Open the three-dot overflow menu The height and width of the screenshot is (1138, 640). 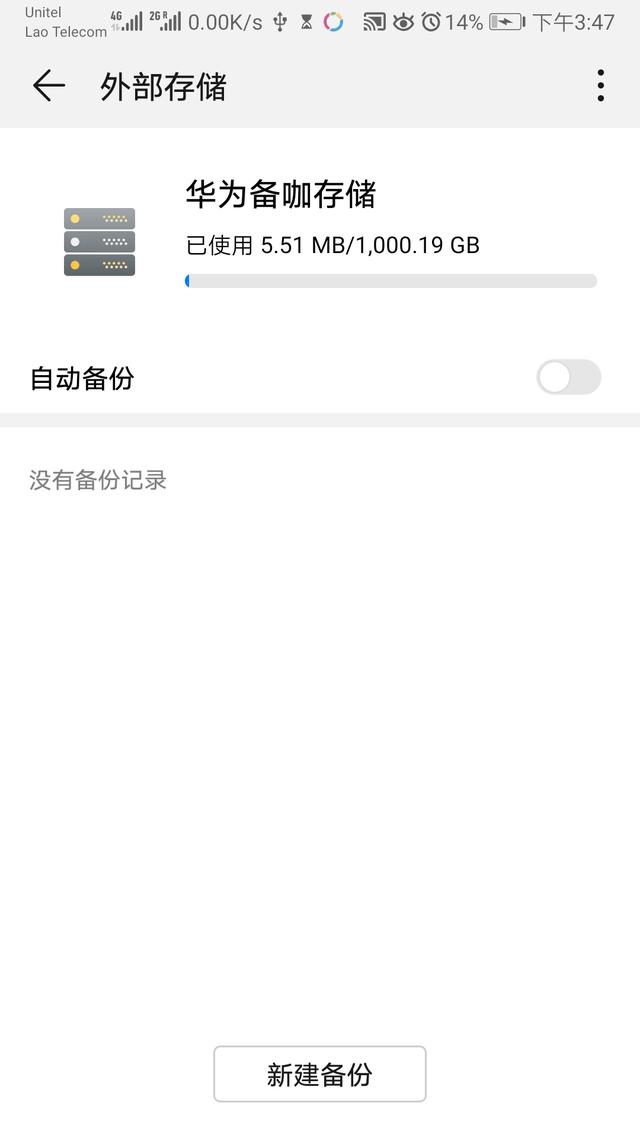[x=600, y=86]
